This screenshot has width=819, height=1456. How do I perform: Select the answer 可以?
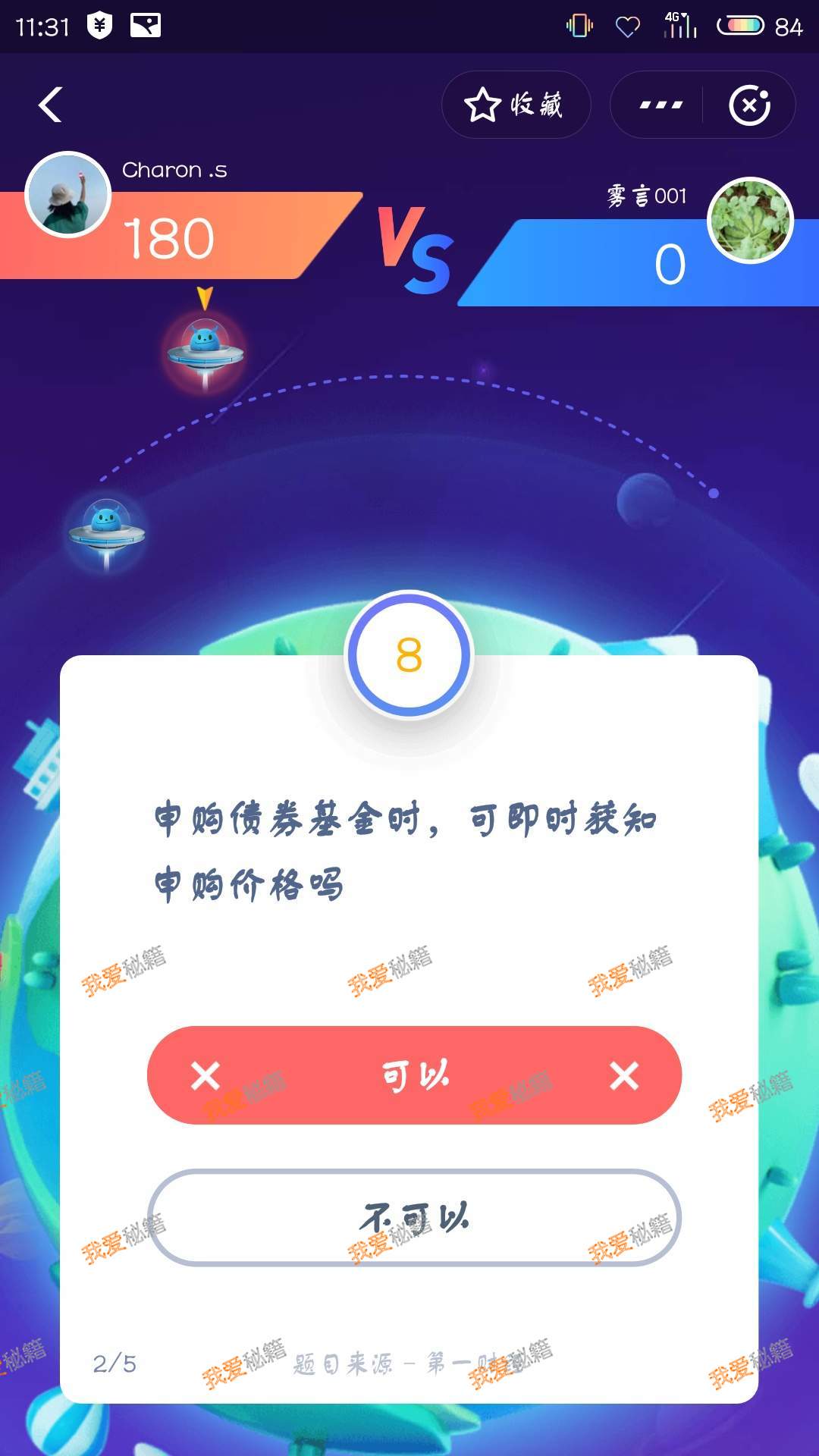414,1075
